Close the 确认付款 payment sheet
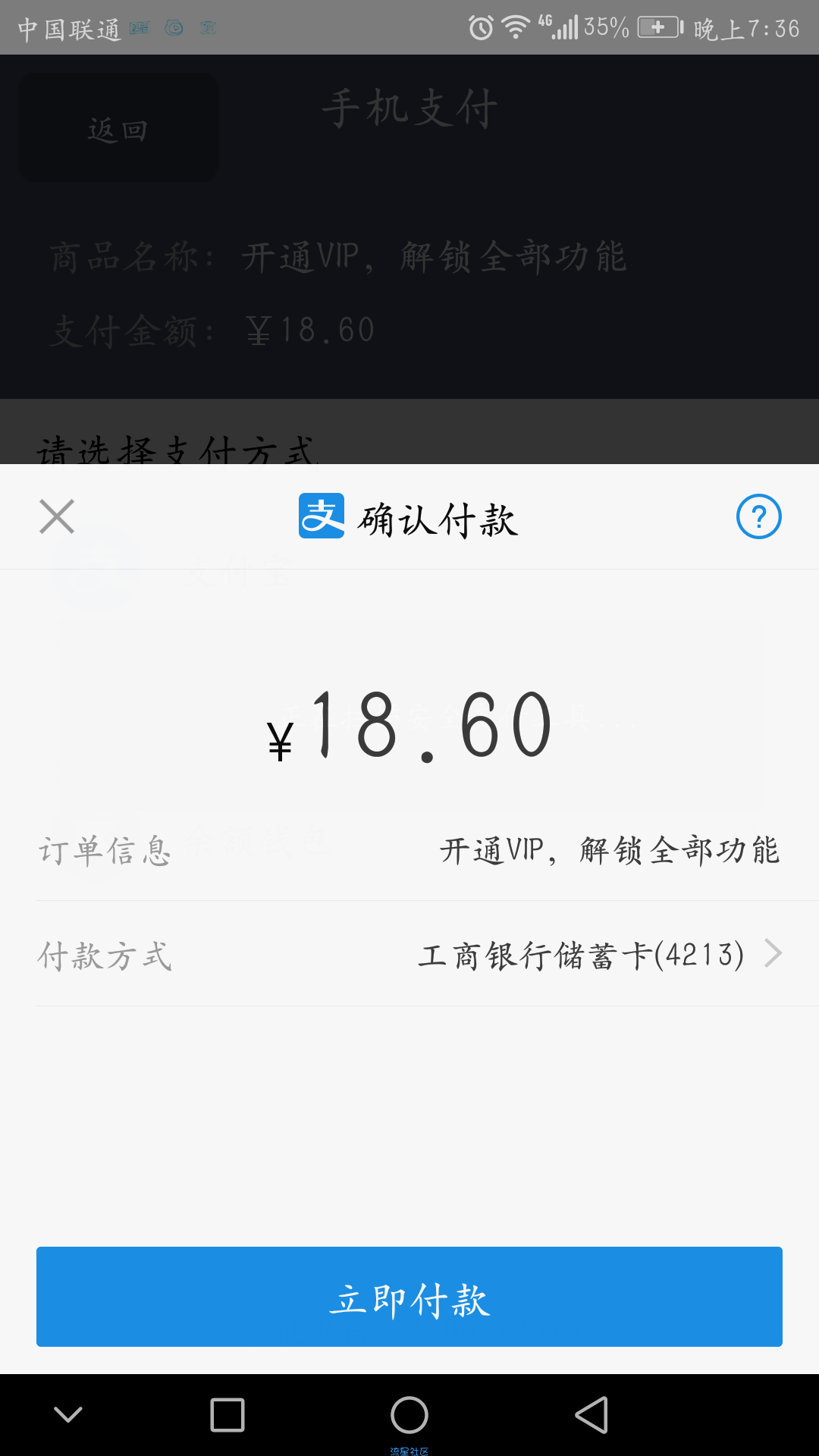Screen dimensions: 819x1456 coord(57,516)
